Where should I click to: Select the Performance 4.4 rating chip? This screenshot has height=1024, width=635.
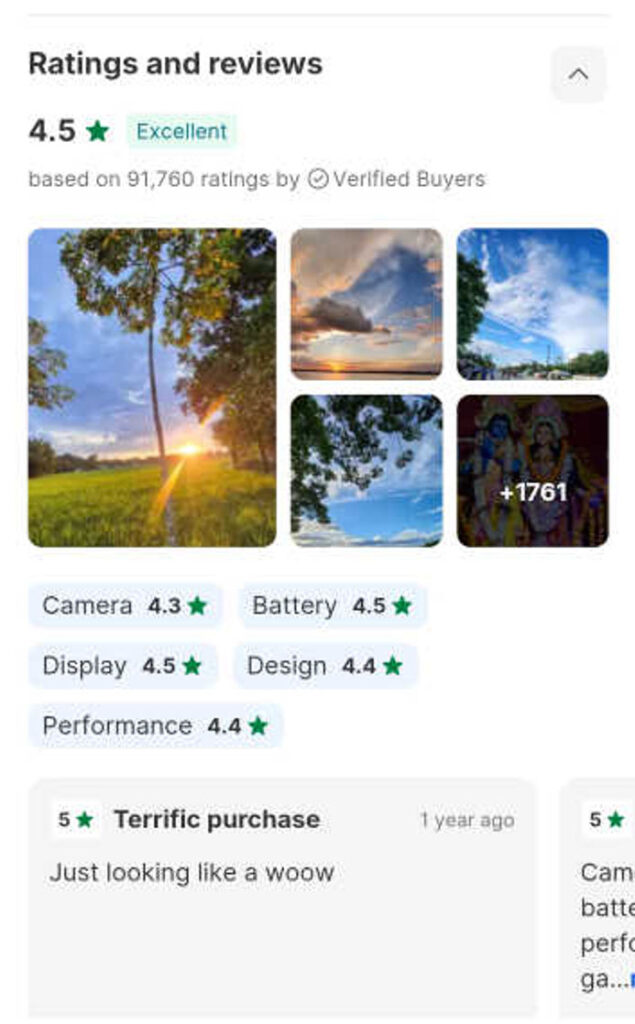tap(155, 726)
